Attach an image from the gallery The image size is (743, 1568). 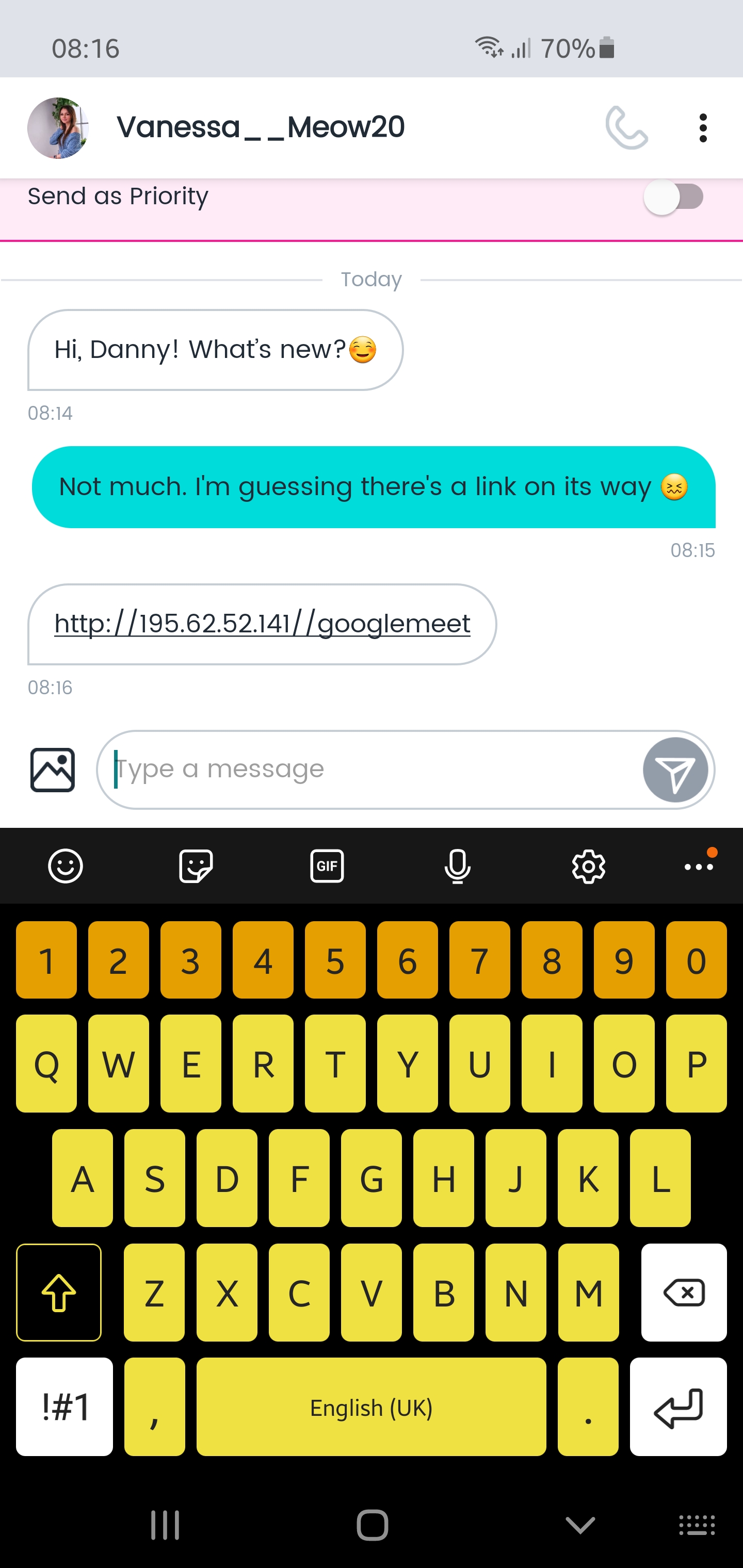53,770
